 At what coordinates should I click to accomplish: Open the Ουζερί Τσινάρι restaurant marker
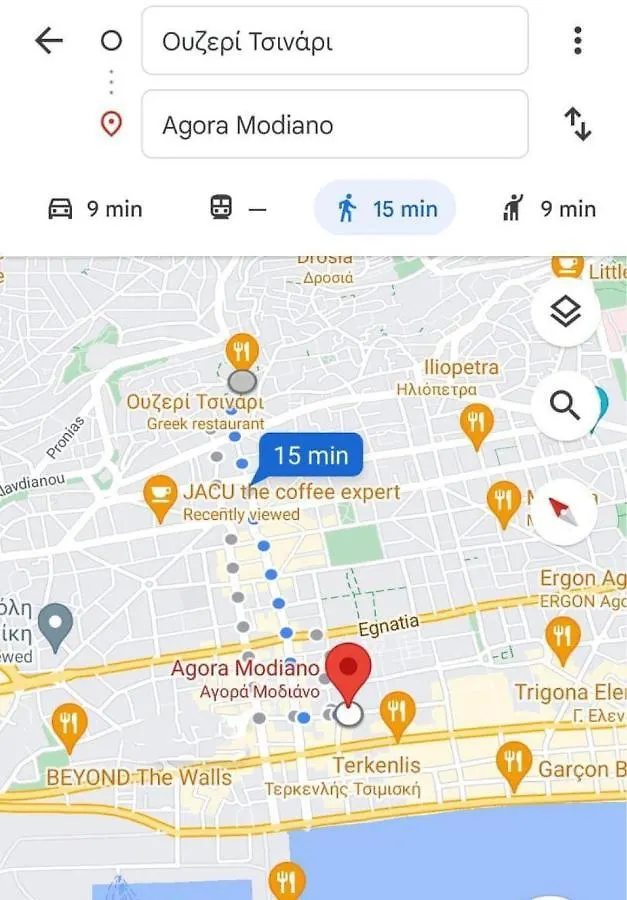click(x=242, y=353)
